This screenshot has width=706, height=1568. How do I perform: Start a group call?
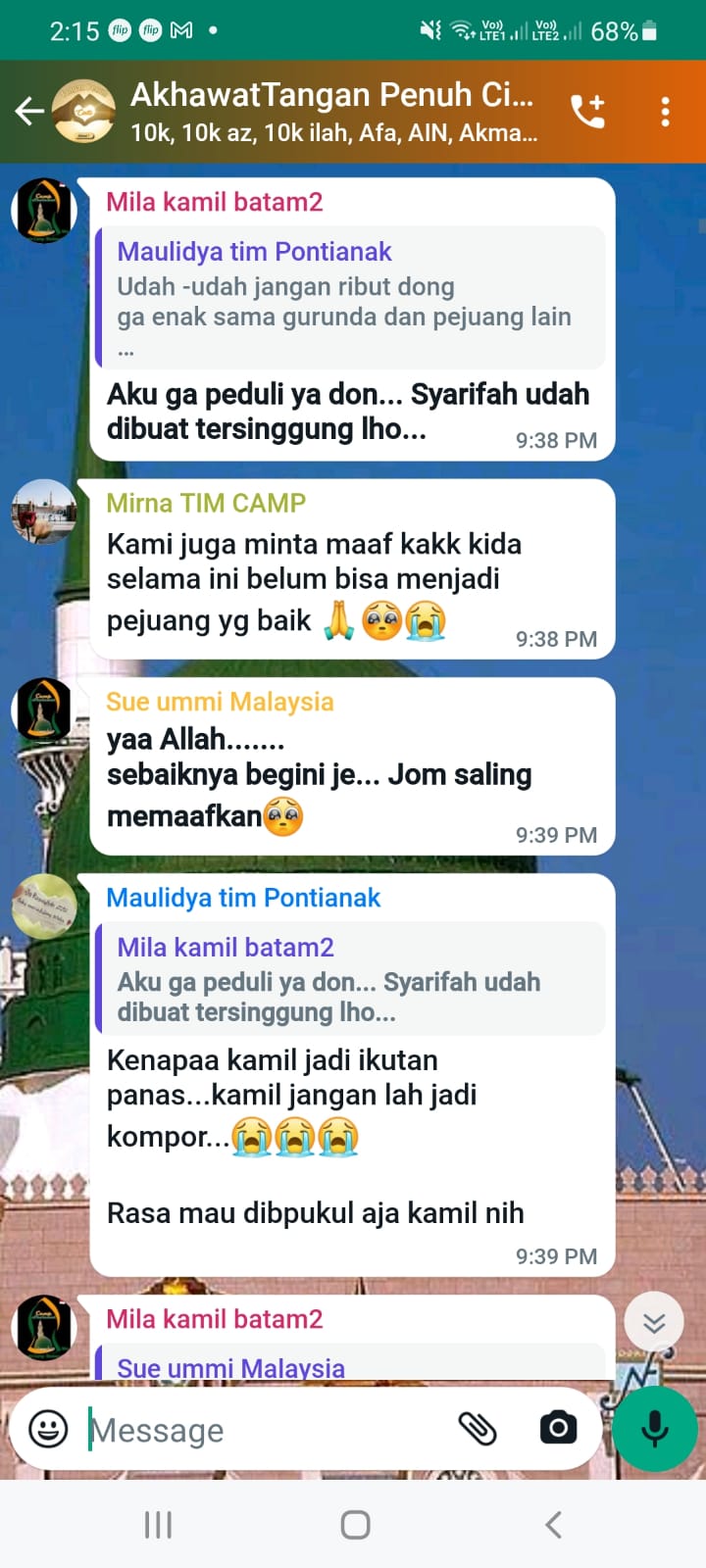[x=588, y=112]
